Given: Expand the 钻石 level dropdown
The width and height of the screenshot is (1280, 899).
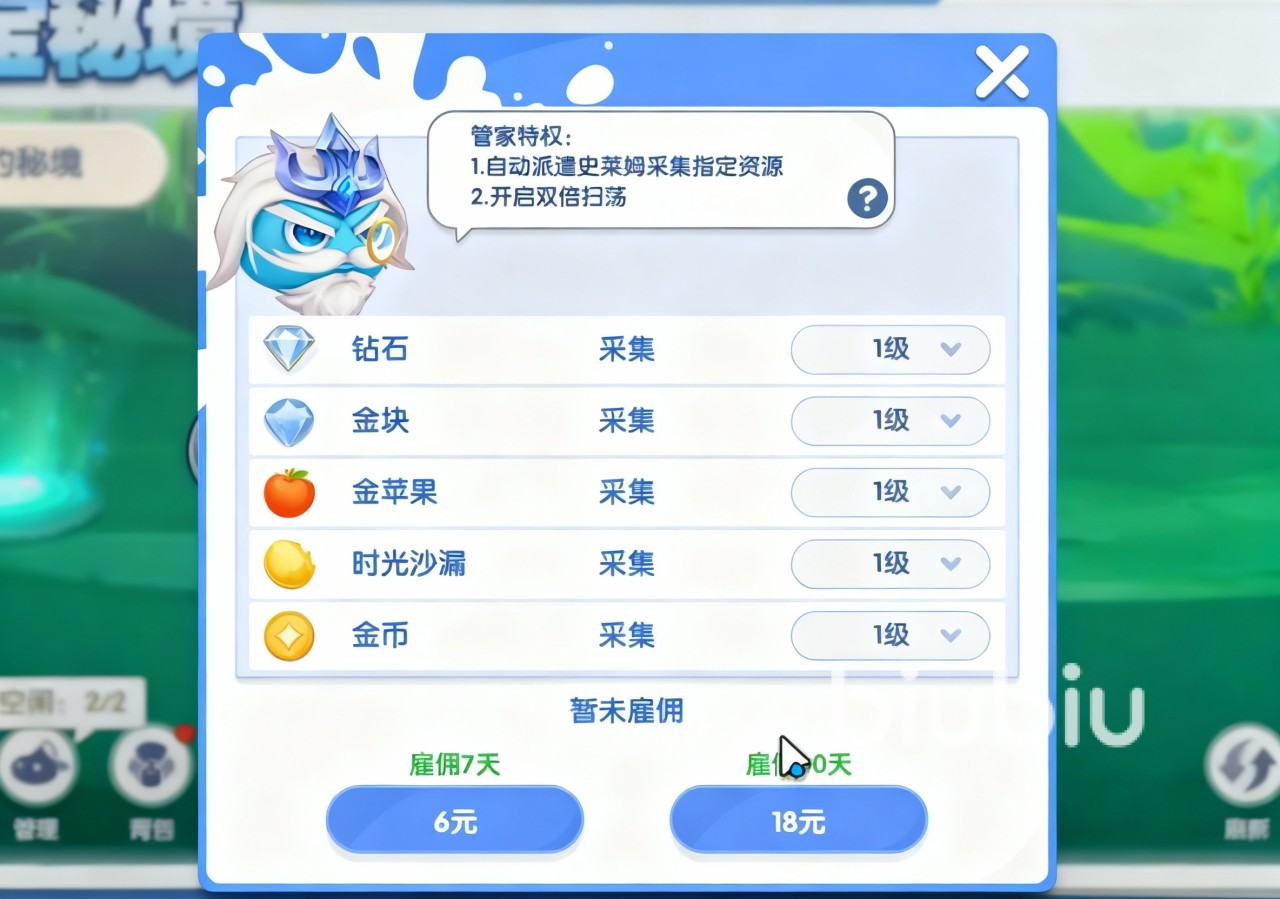Looking at the screenshot, I should coord(890,350).
